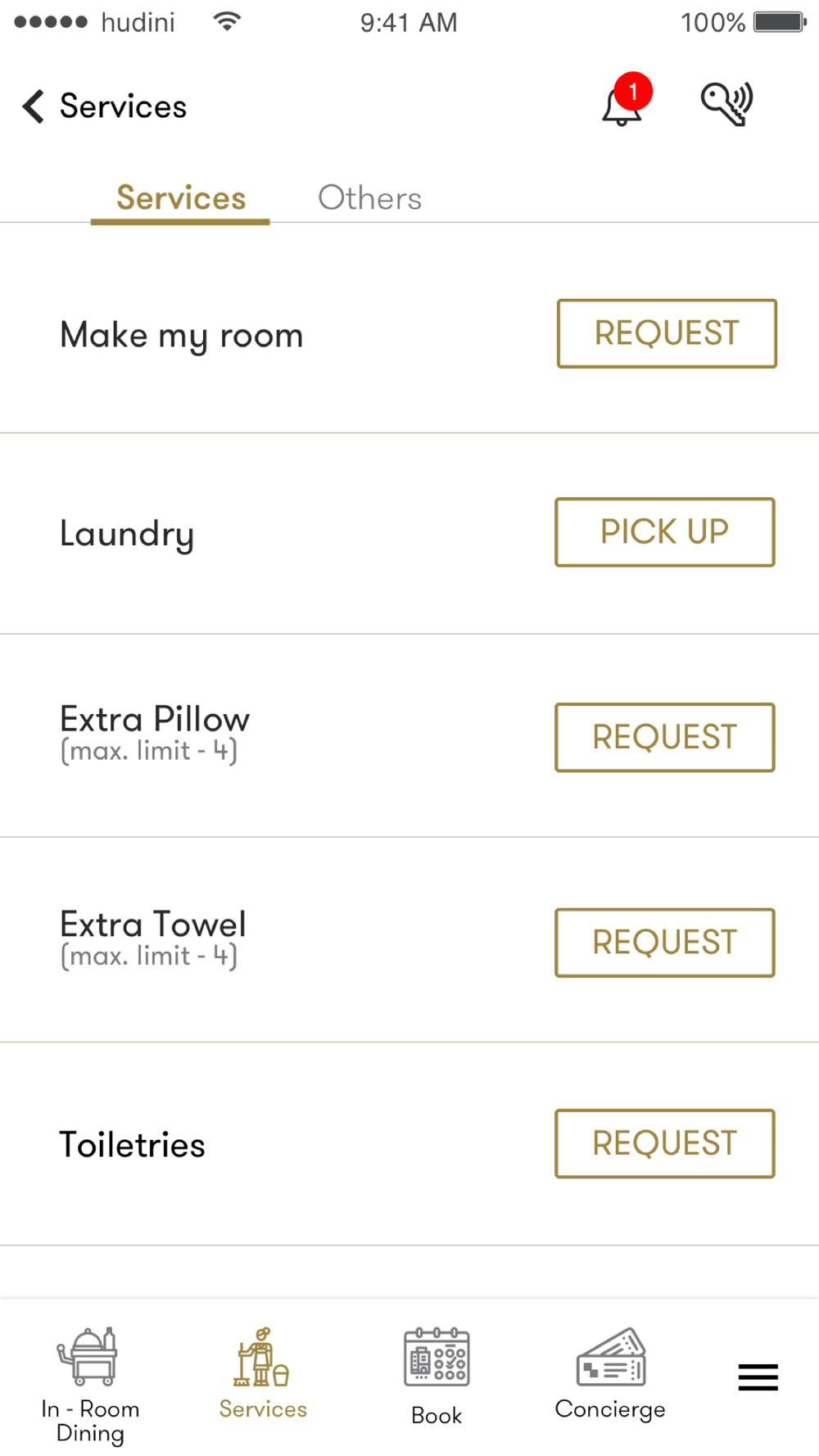Go to the Concierge section

[x=610, y=1376]
